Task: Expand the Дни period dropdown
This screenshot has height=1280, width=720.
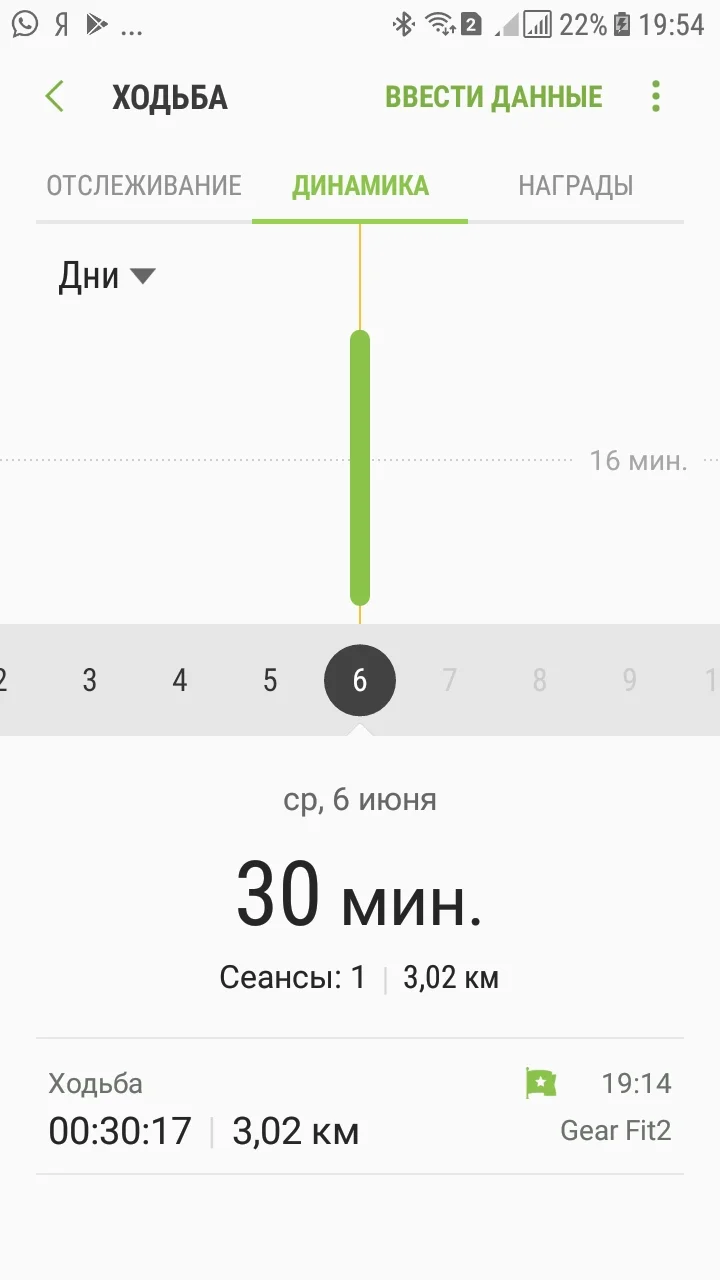Action: [107, 276]
